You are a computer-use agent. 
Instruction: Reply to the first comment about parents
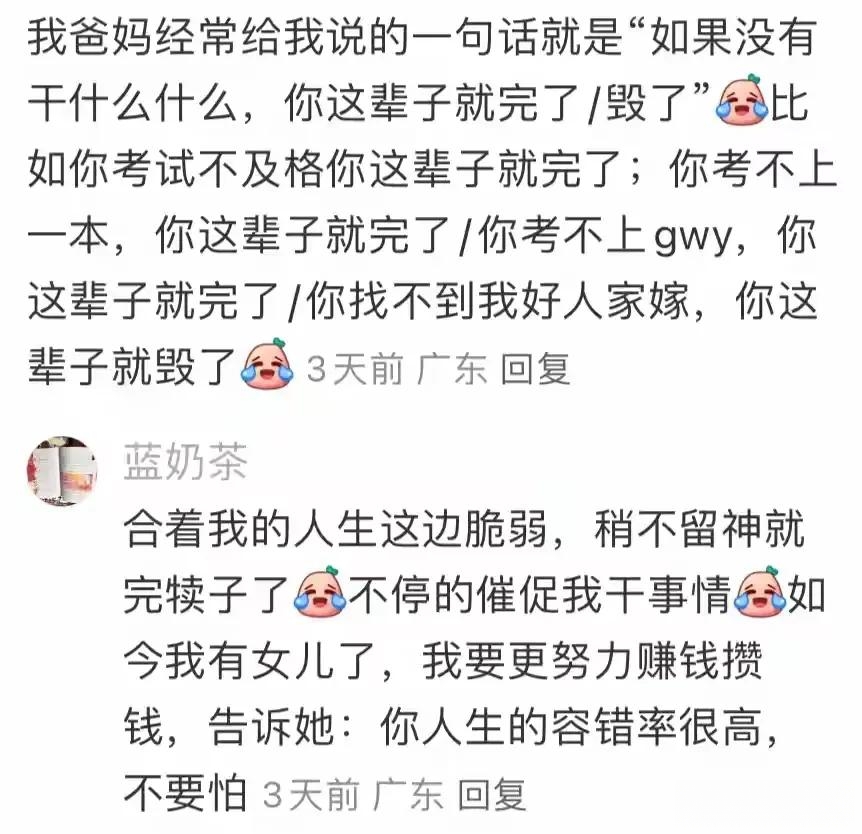point(534,370)
